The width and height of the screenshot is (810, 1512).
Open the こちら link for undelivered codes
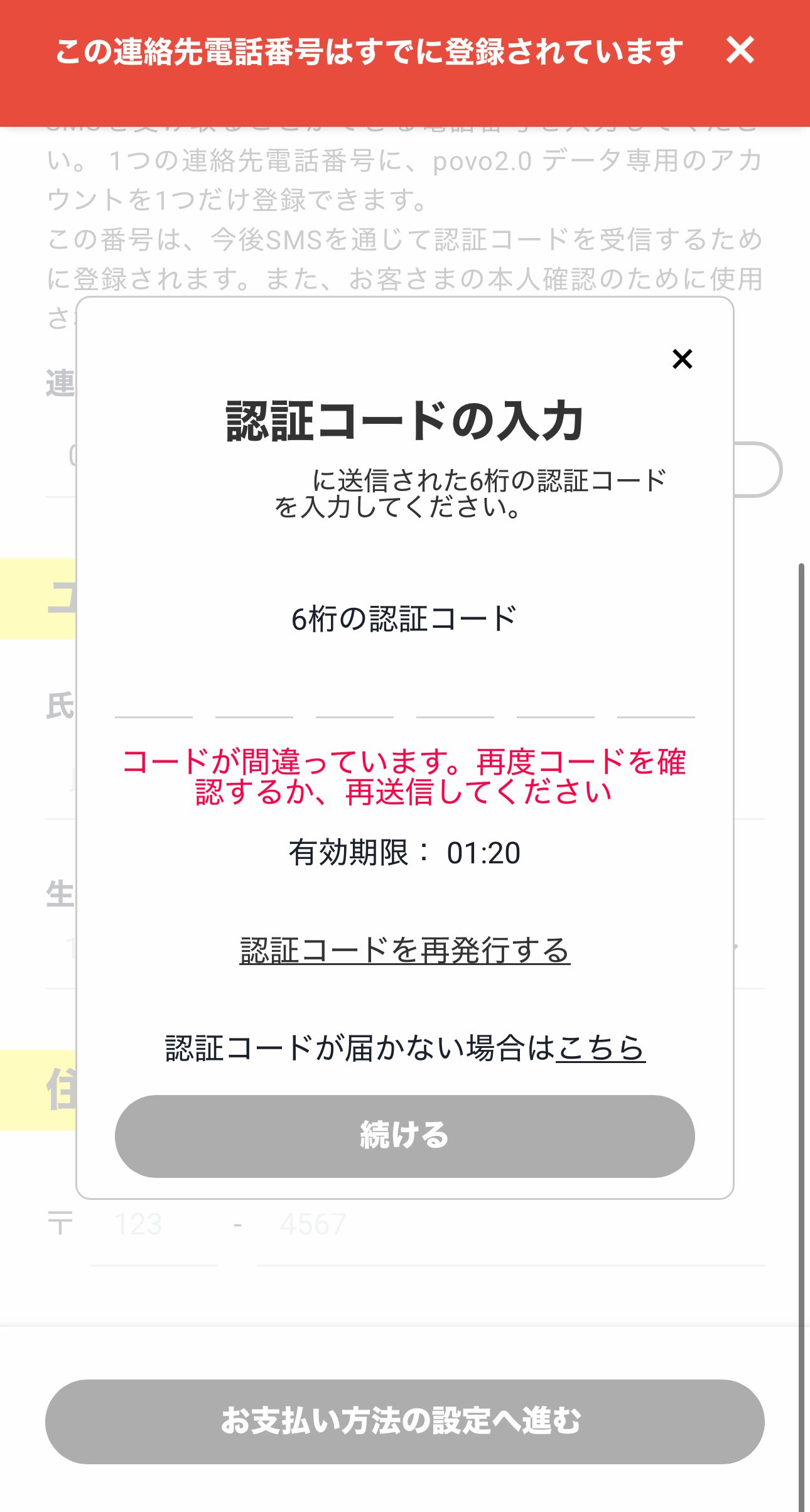[x=601, y=1048]
